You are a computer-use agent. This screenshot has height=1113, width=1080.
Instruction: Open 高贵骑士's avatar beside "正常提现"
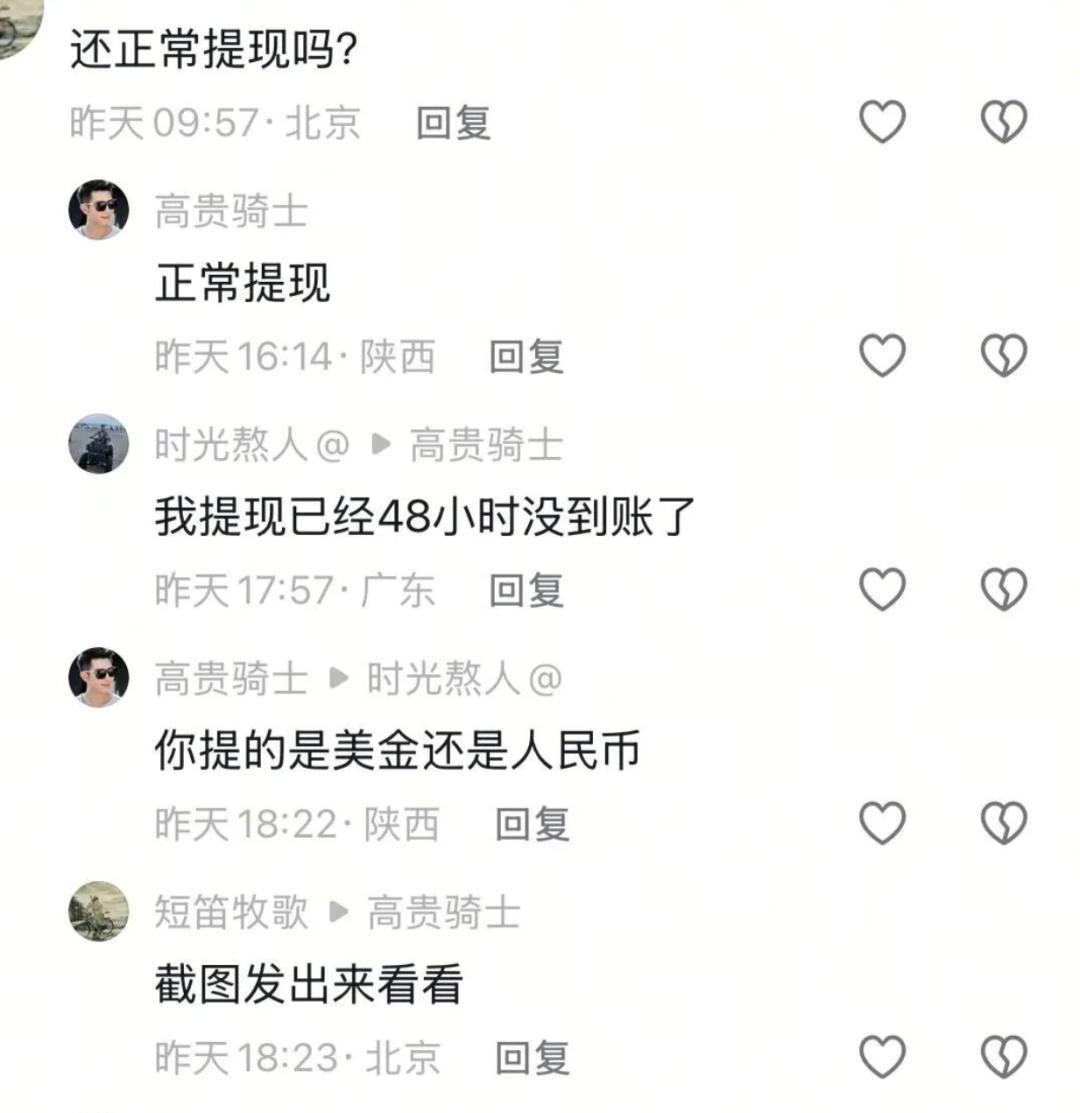pyautogui.click(x=98, y=210)
